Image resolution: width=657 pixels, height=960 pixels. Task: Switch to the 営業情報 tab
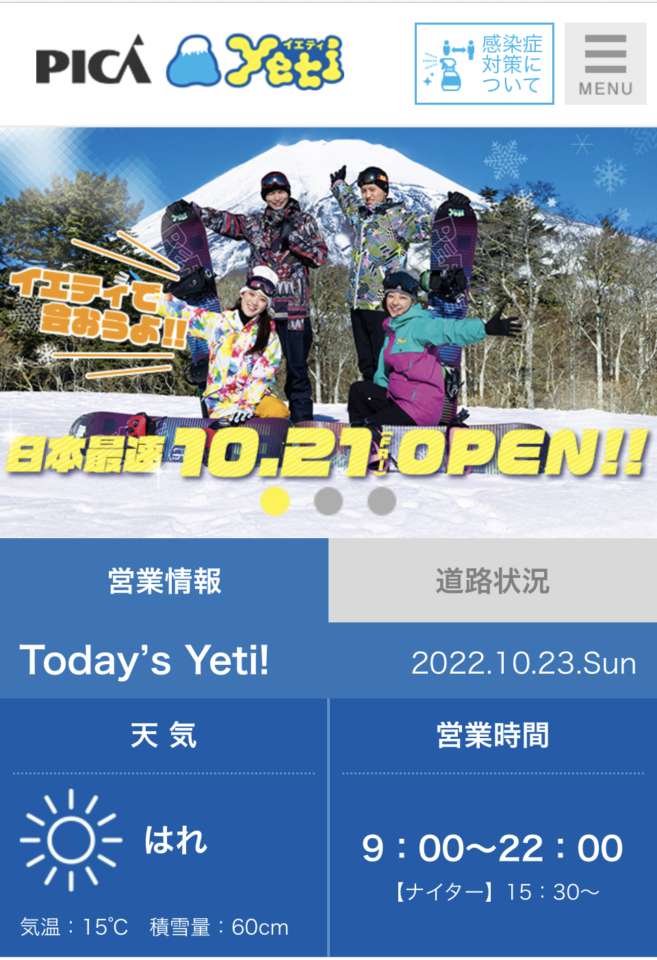coord(164,581)
